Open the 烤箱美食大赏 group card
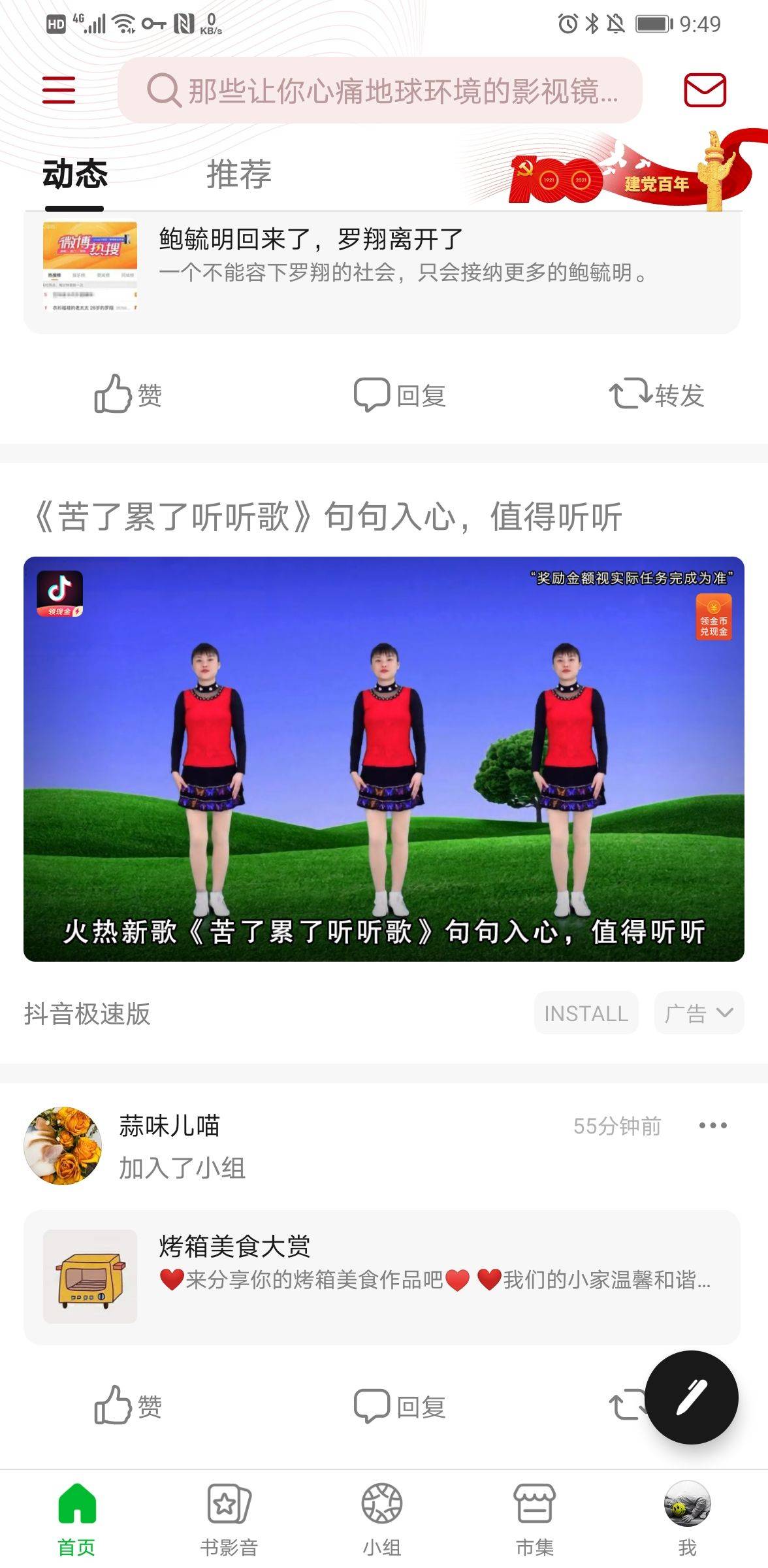Viewport: 768px width, 1568px height. 382,1277
